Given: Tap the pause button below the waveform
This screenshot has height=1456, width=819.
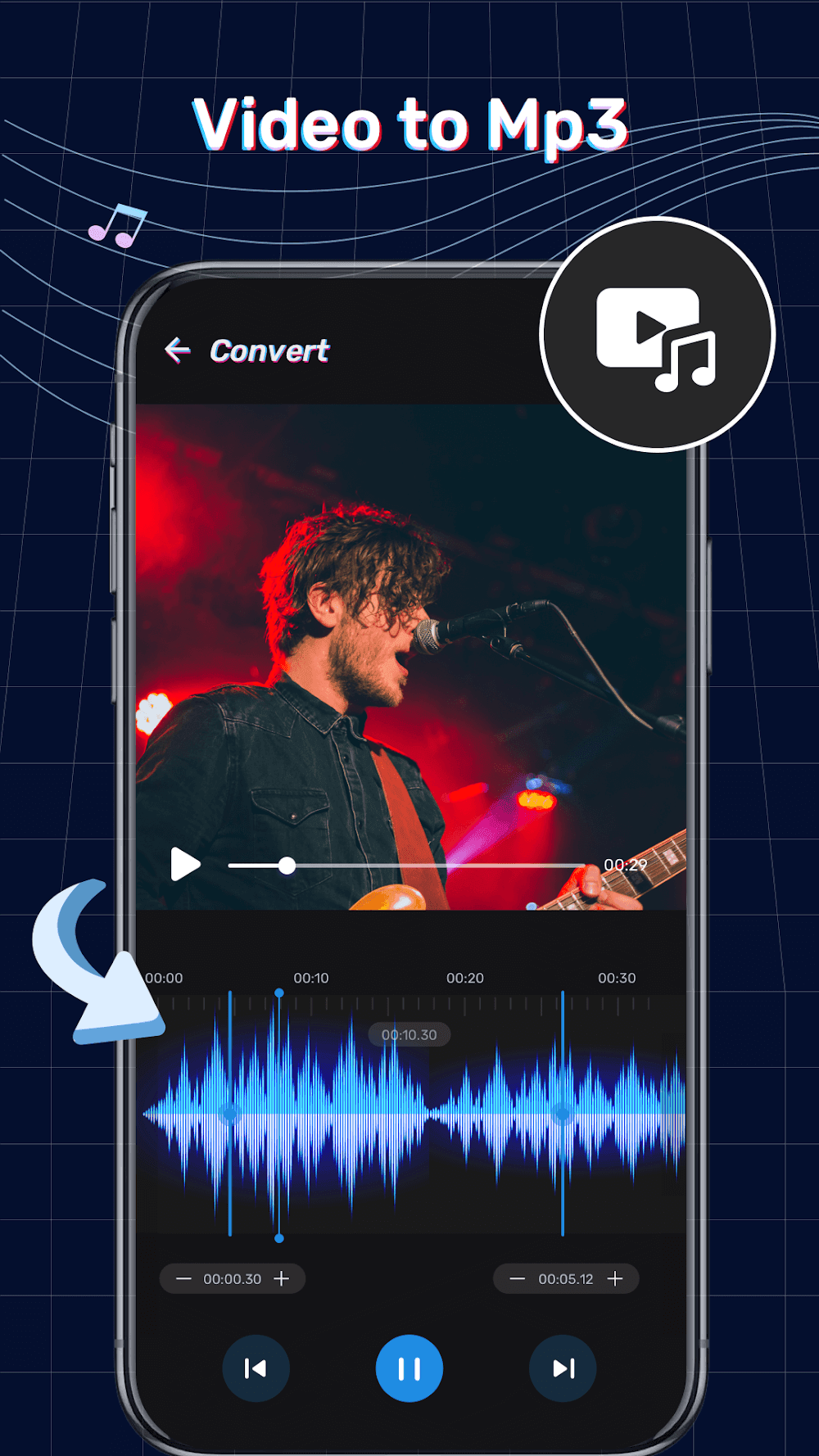Looking at the screenshot, I should (x=409, y=1368).
